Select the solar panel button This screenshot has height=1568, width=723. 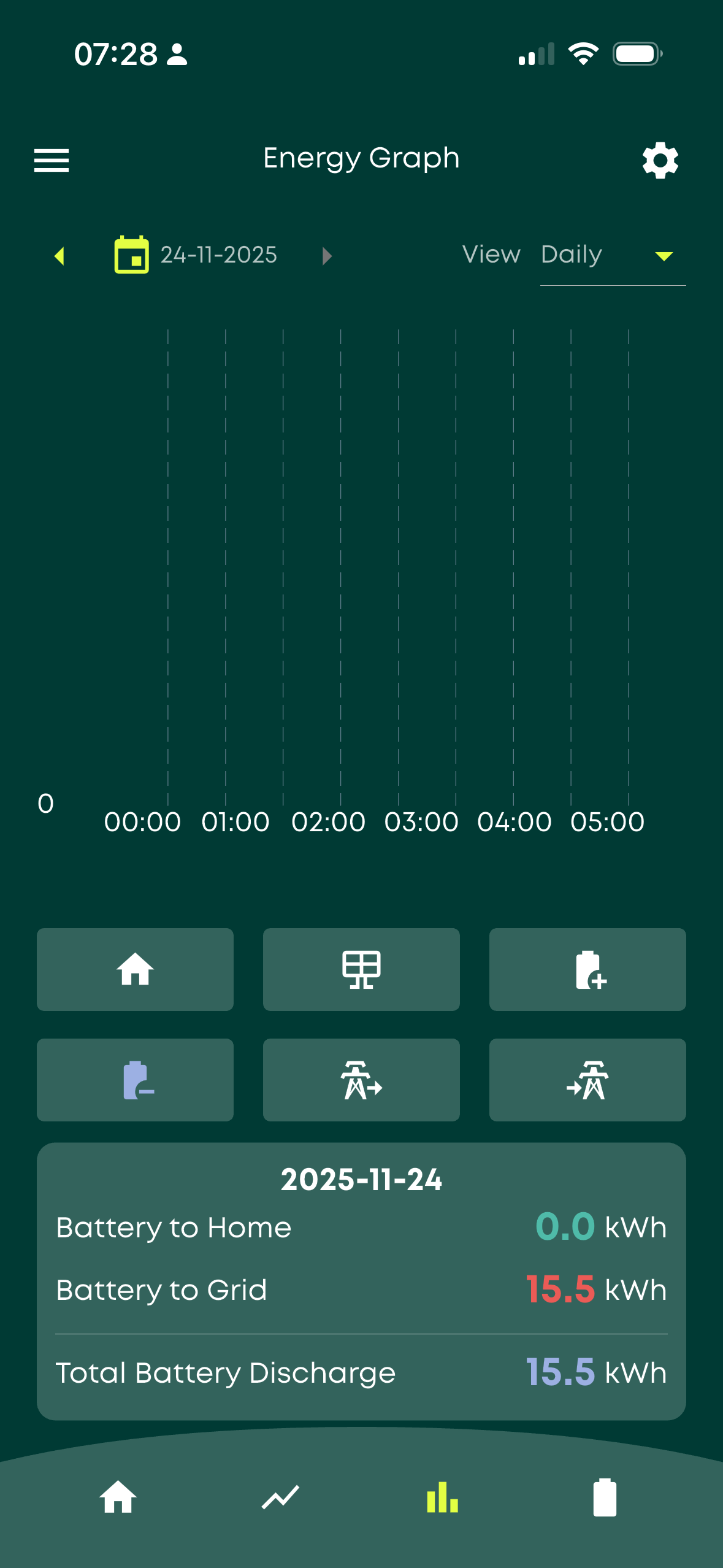point(361,969)
